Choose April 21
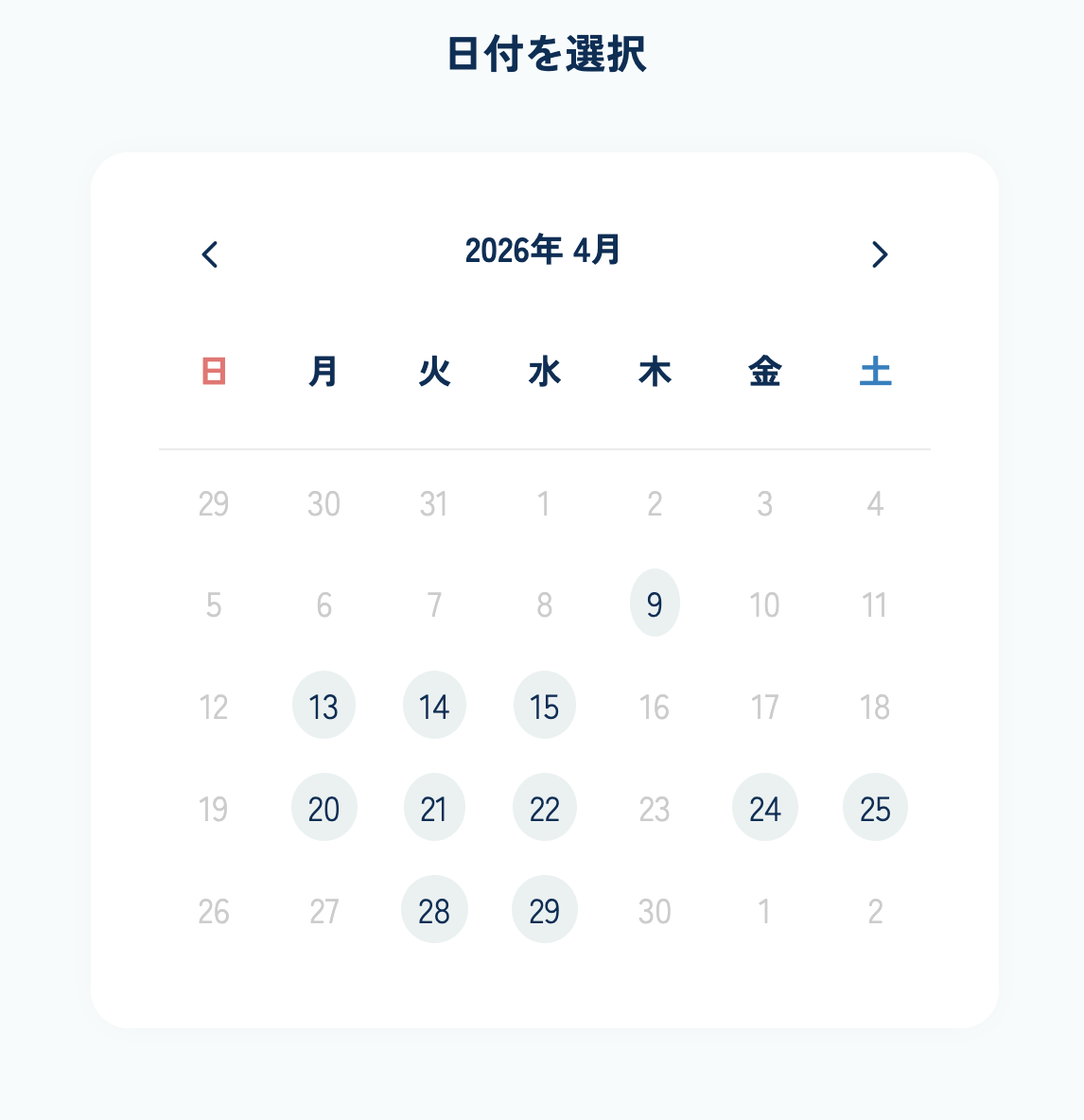The image size is (1084, 1120). pos(434,808)
